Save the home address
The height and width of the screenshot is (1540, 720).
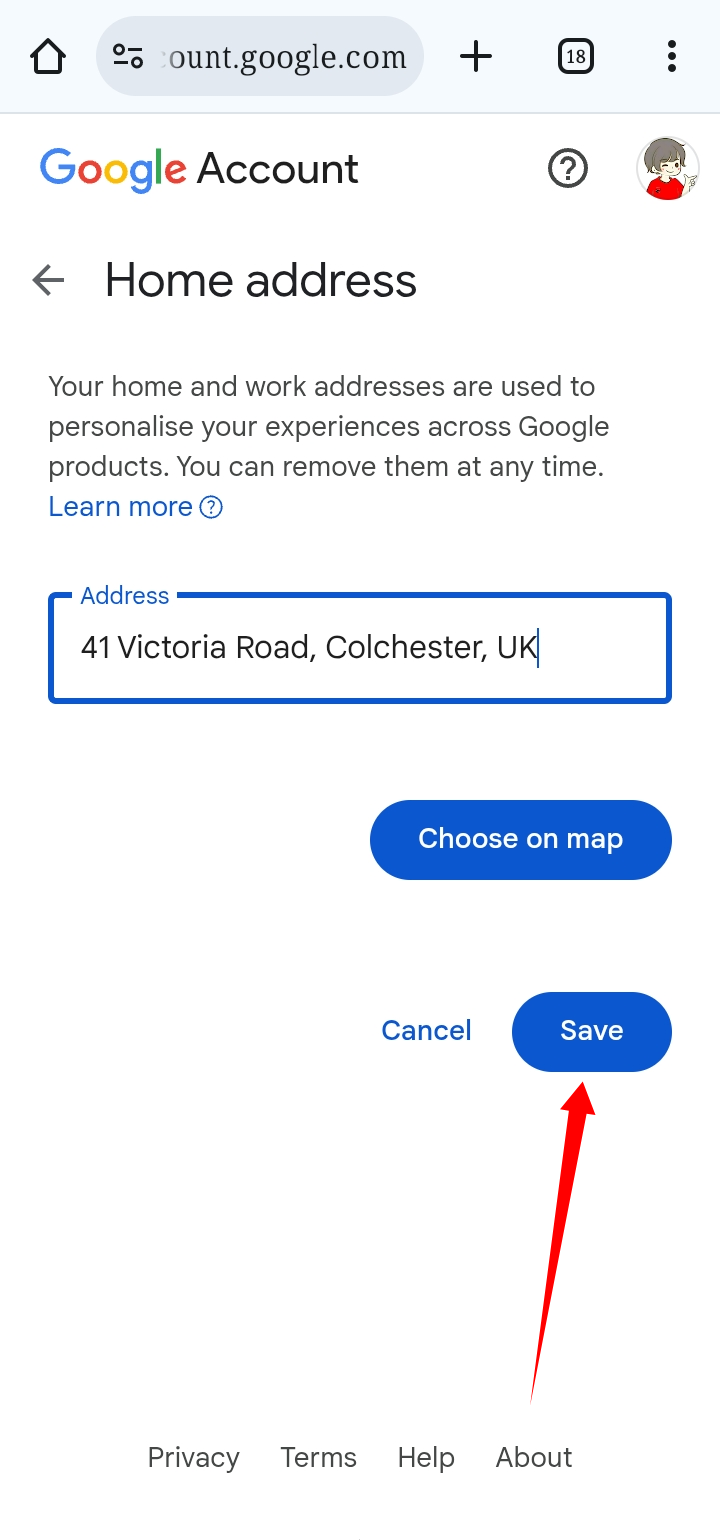591,1031
